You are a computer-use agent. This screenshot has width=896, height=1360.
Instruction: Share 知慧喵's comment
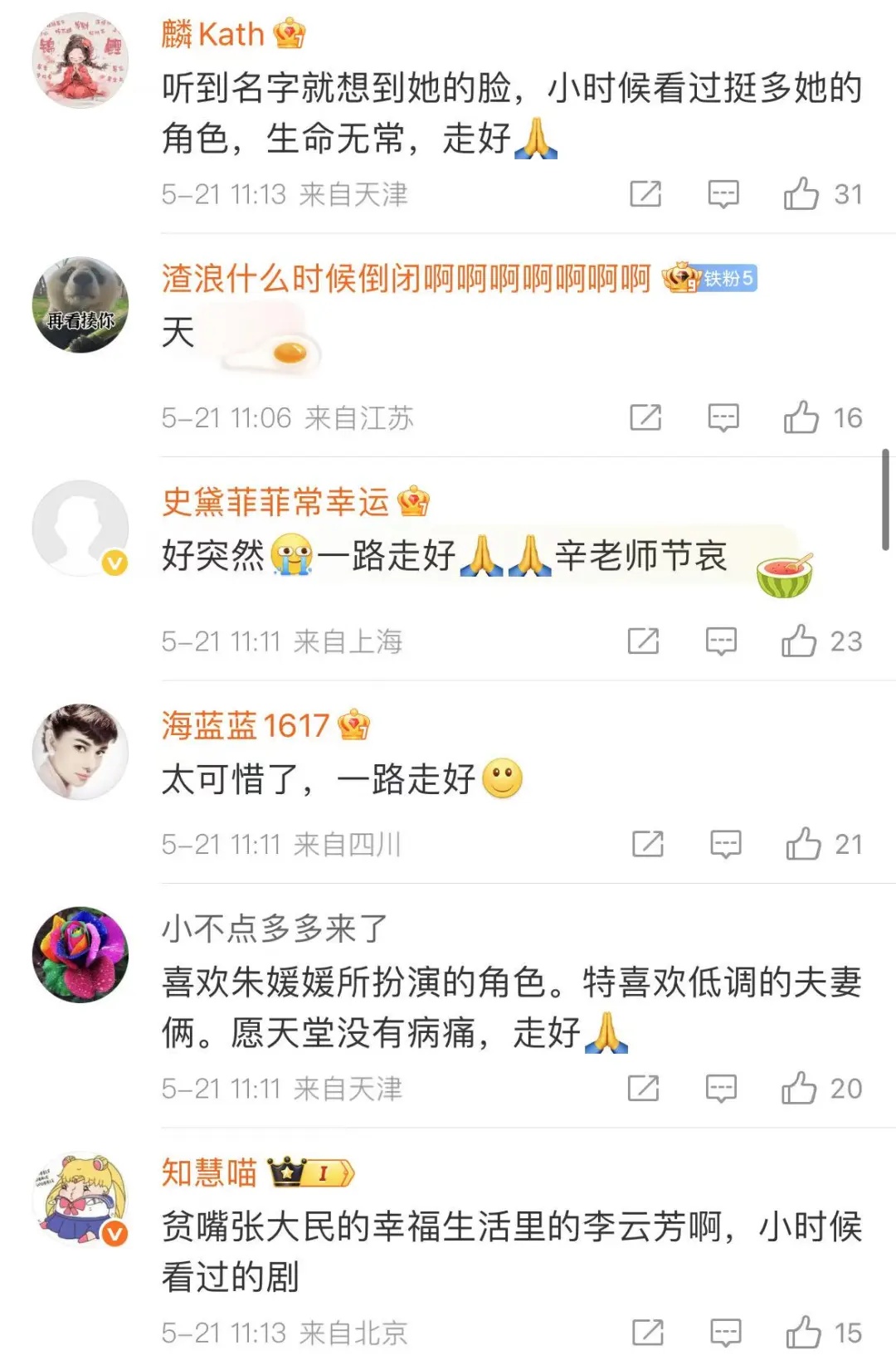tap(647, 1333)
